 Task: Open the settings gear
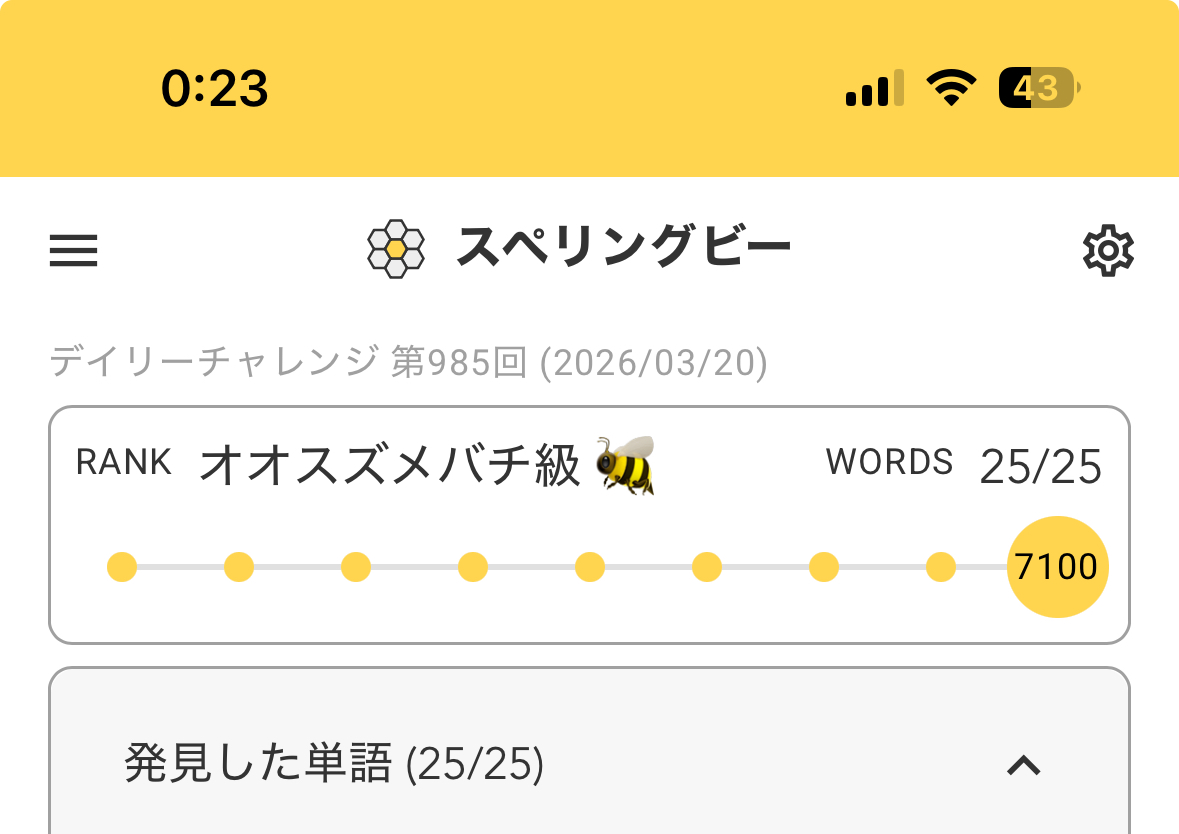1108,250
